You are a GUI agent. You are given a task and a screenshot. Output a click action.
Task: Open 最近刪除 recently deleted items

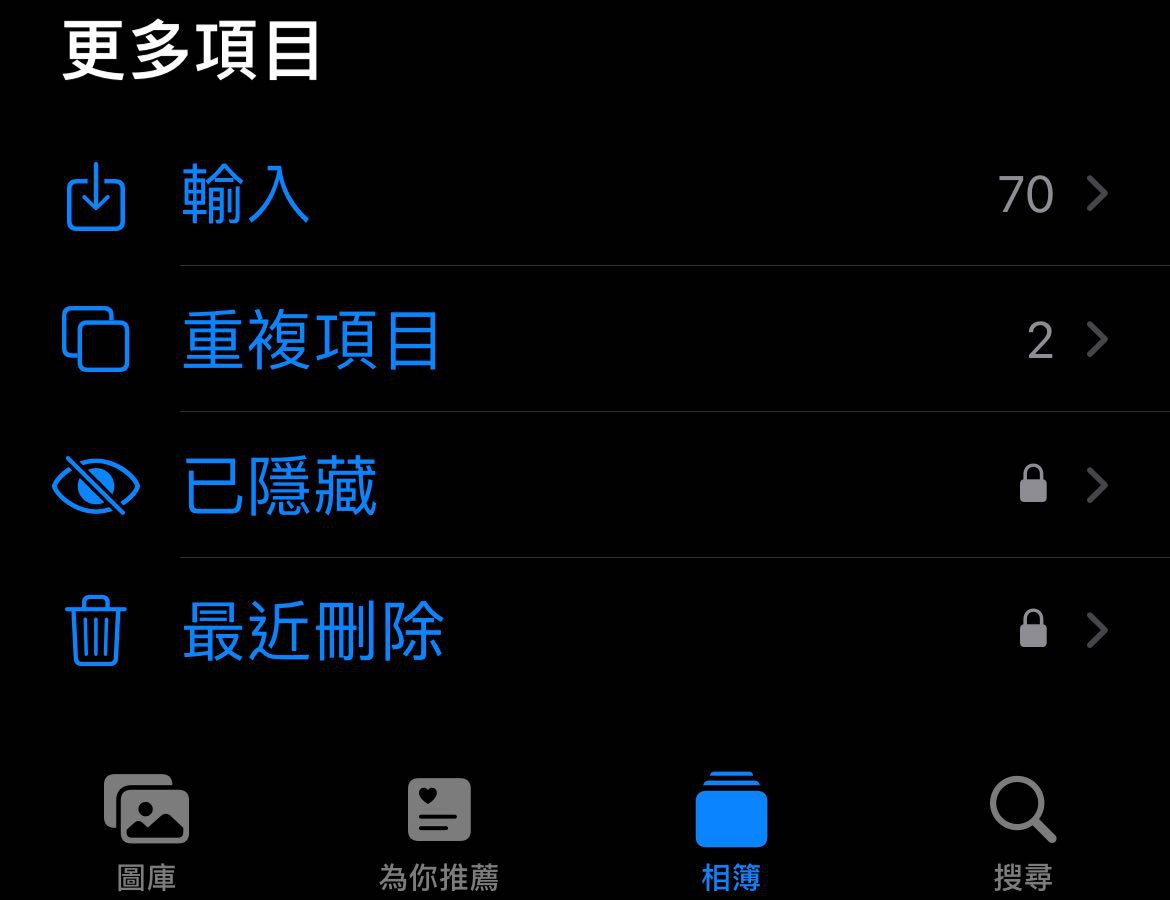click(313, 632)
